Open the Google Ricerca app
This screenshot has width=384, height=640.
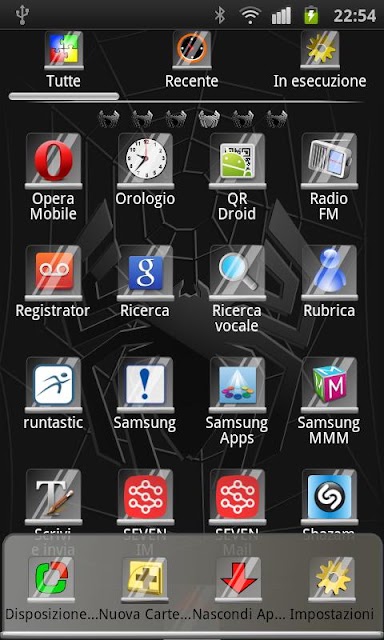[145, 282]
